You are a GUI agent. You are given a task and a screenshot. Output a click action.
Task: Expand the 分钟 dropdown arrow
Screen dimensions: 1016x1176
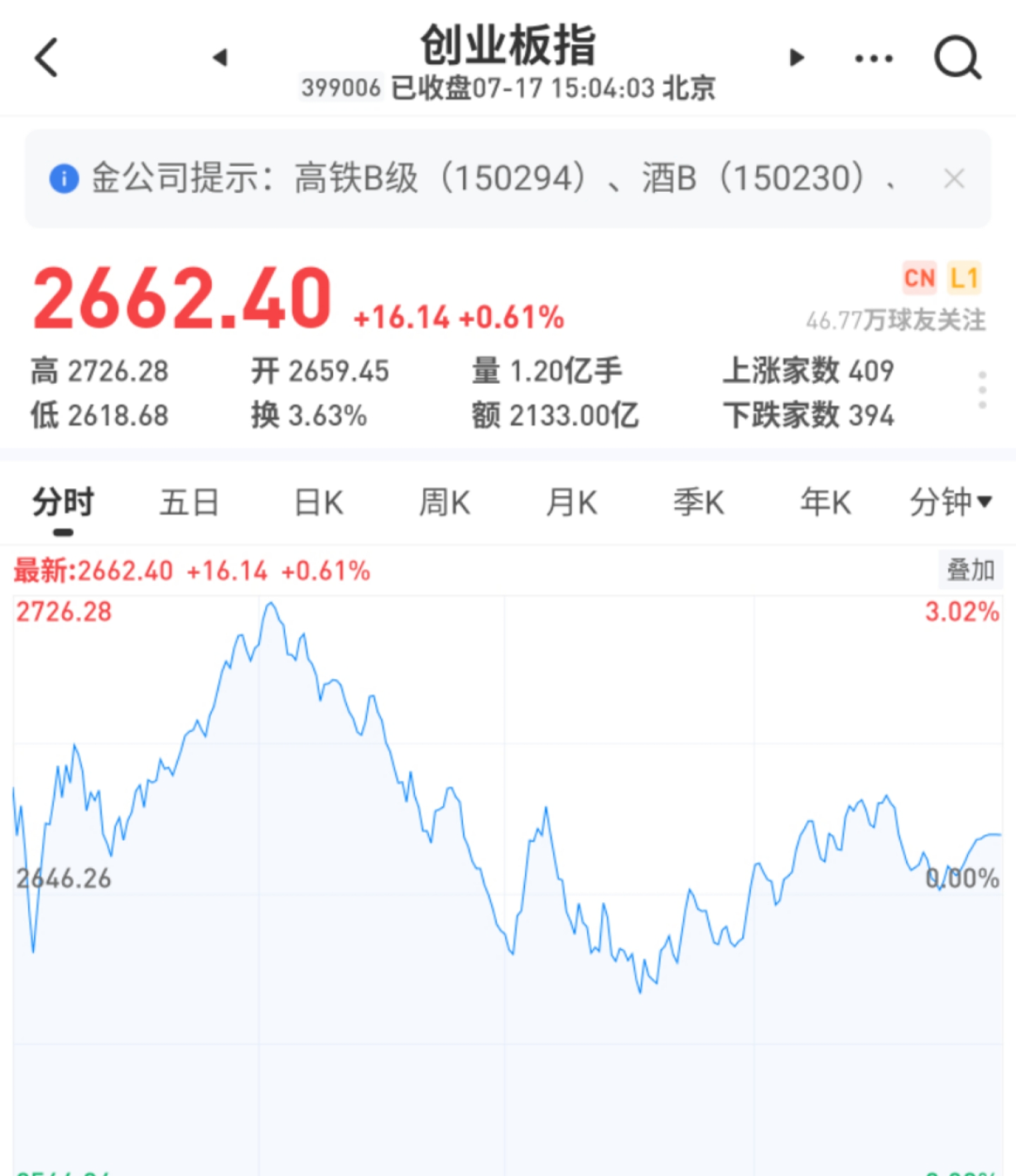click(x=983, y=502)
